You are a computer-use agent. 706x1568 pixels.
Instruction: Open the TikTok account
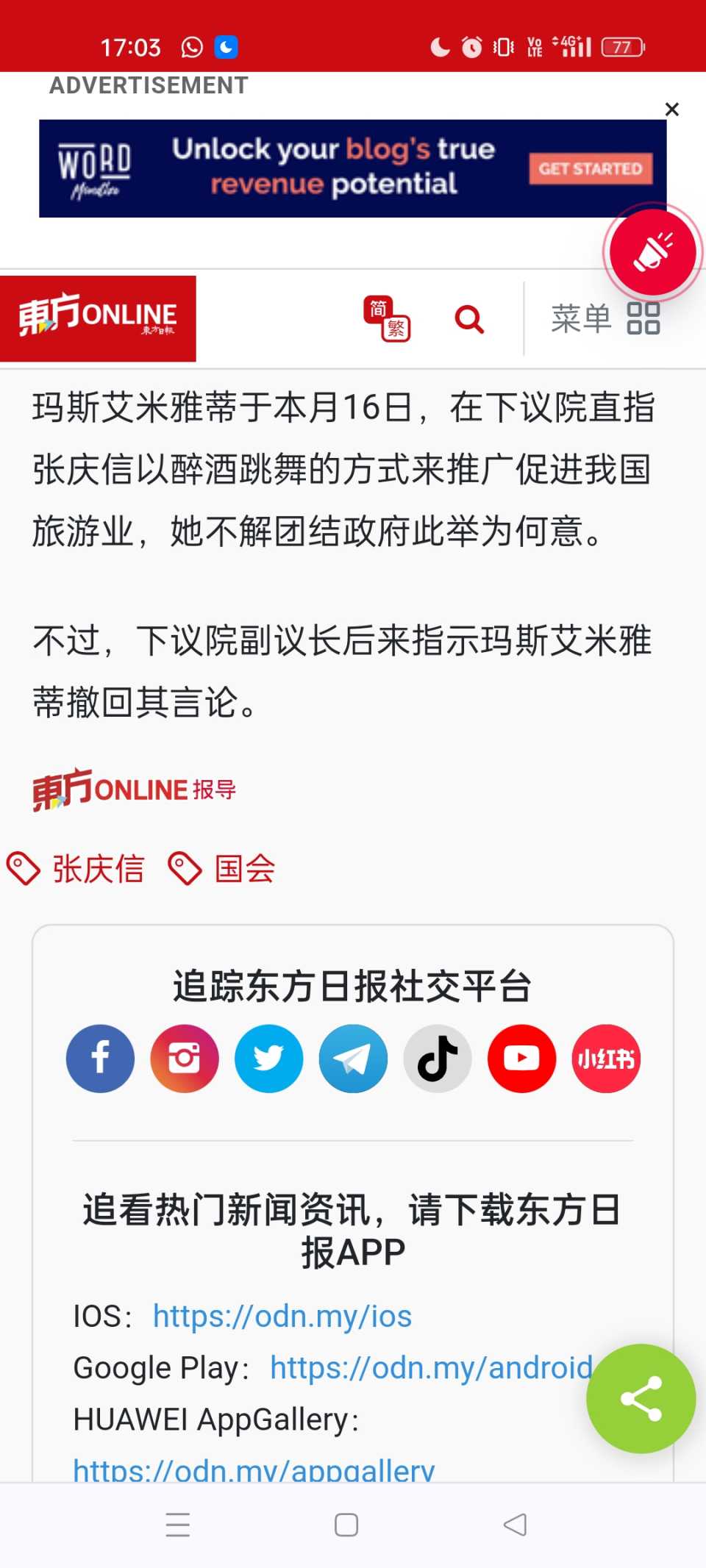438,1059
